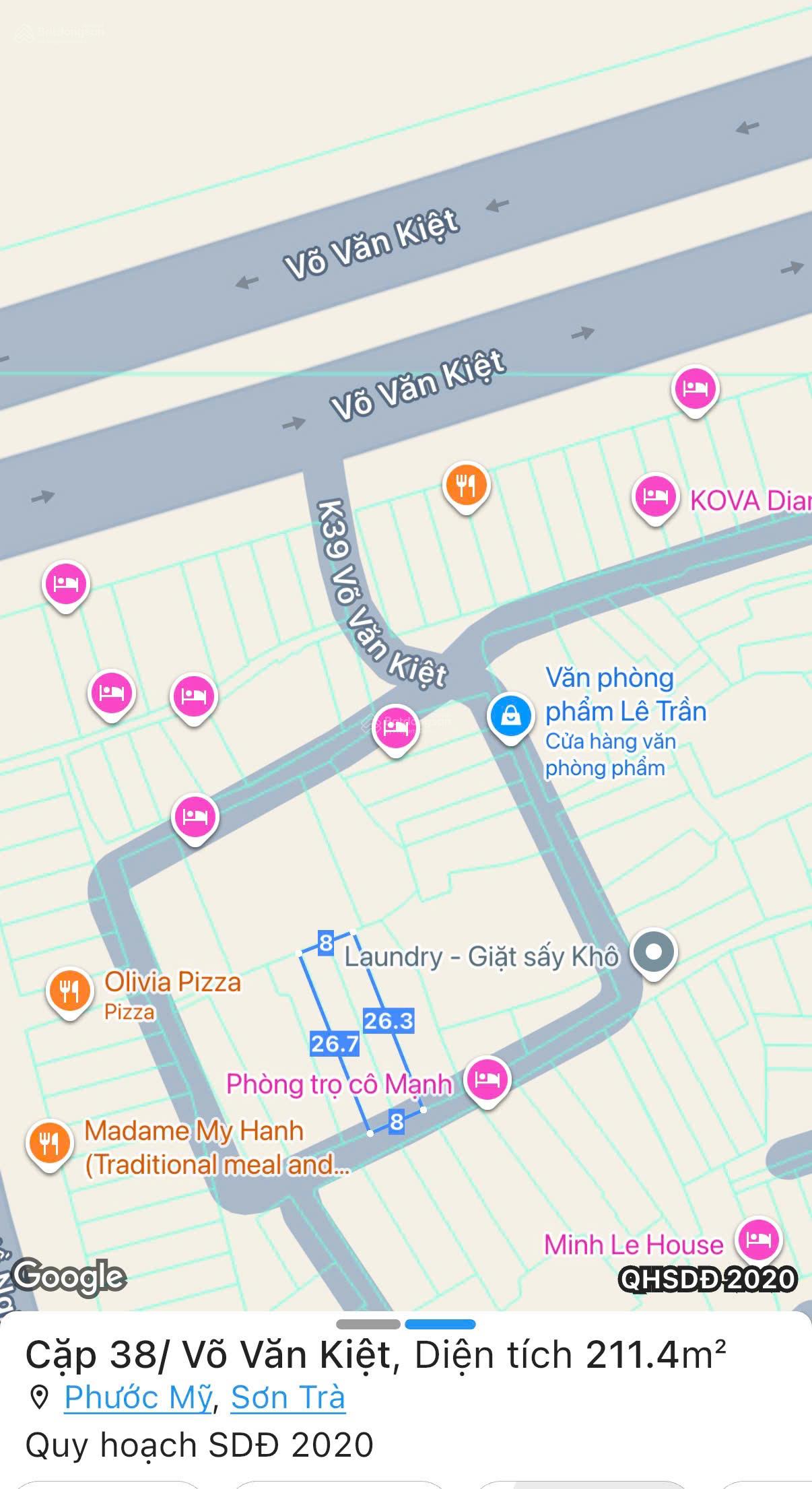Open the Minh Le House lodging pin
The width and height of the screenshot is (812, 1489).
(x=758, y=1239)
